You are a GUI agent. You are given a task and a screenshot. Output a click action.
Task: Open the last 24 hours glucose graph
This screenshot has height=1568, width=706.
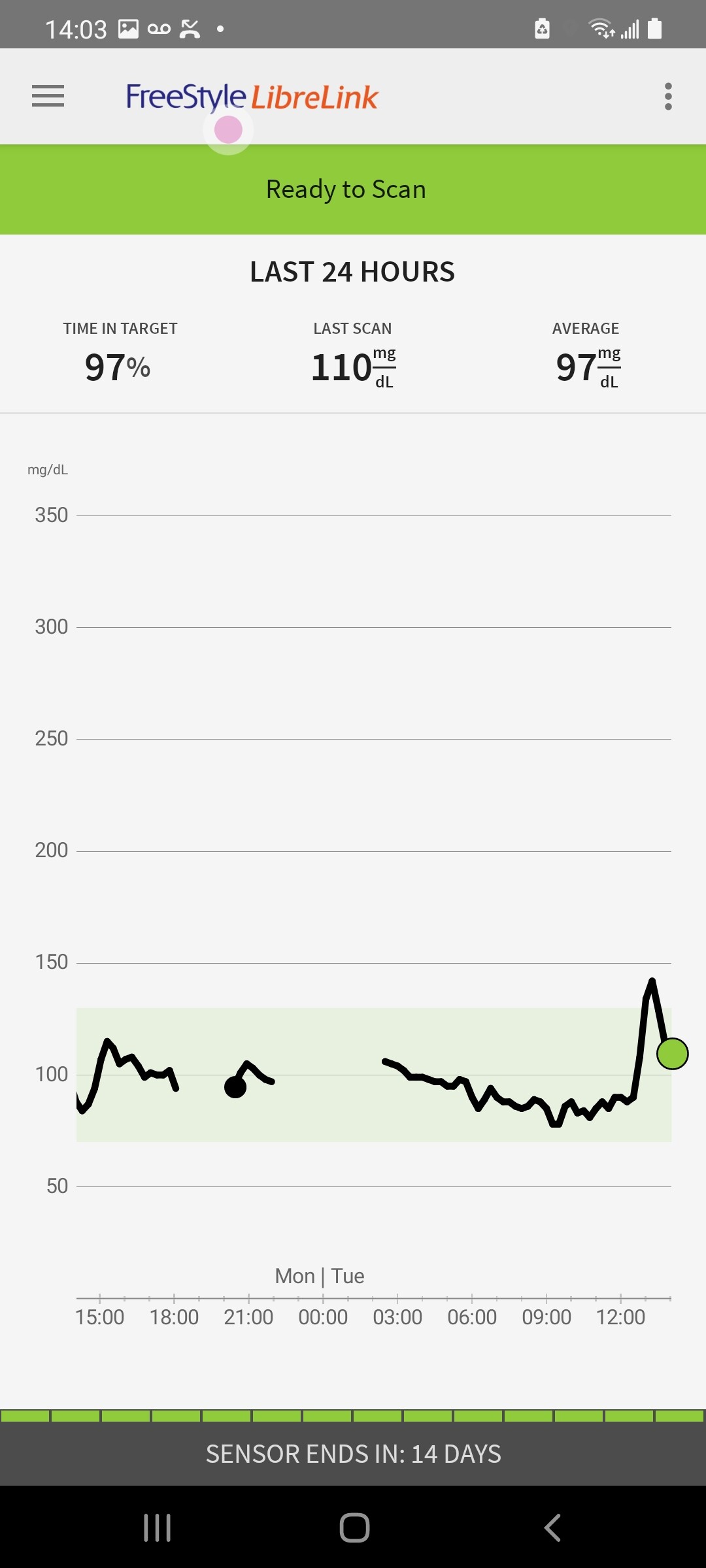coord(353,902)
